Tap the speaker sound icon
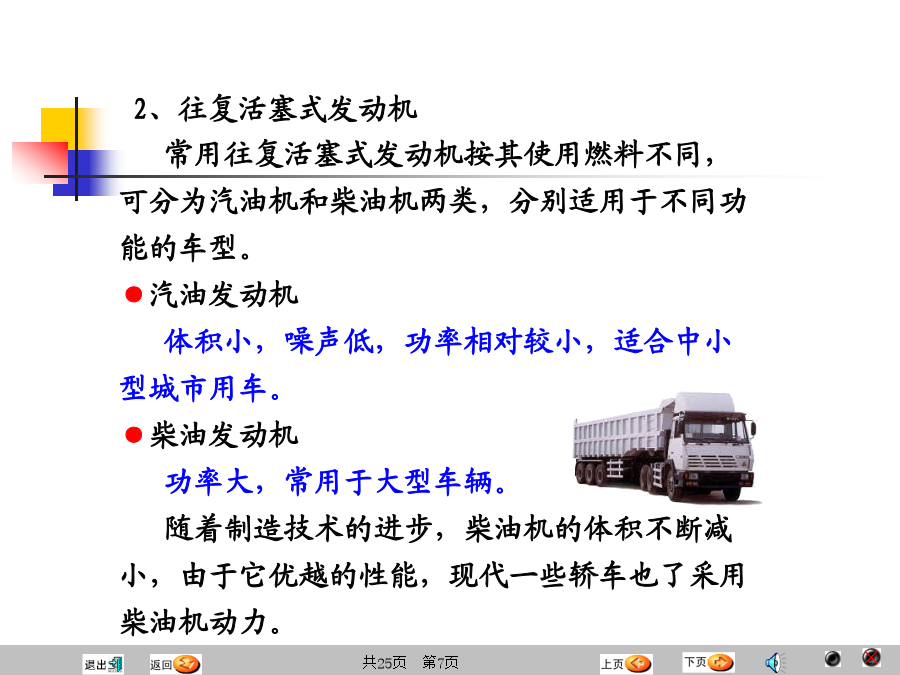The width and height of the screenshot is (900, 675). [x=775, y=662]
